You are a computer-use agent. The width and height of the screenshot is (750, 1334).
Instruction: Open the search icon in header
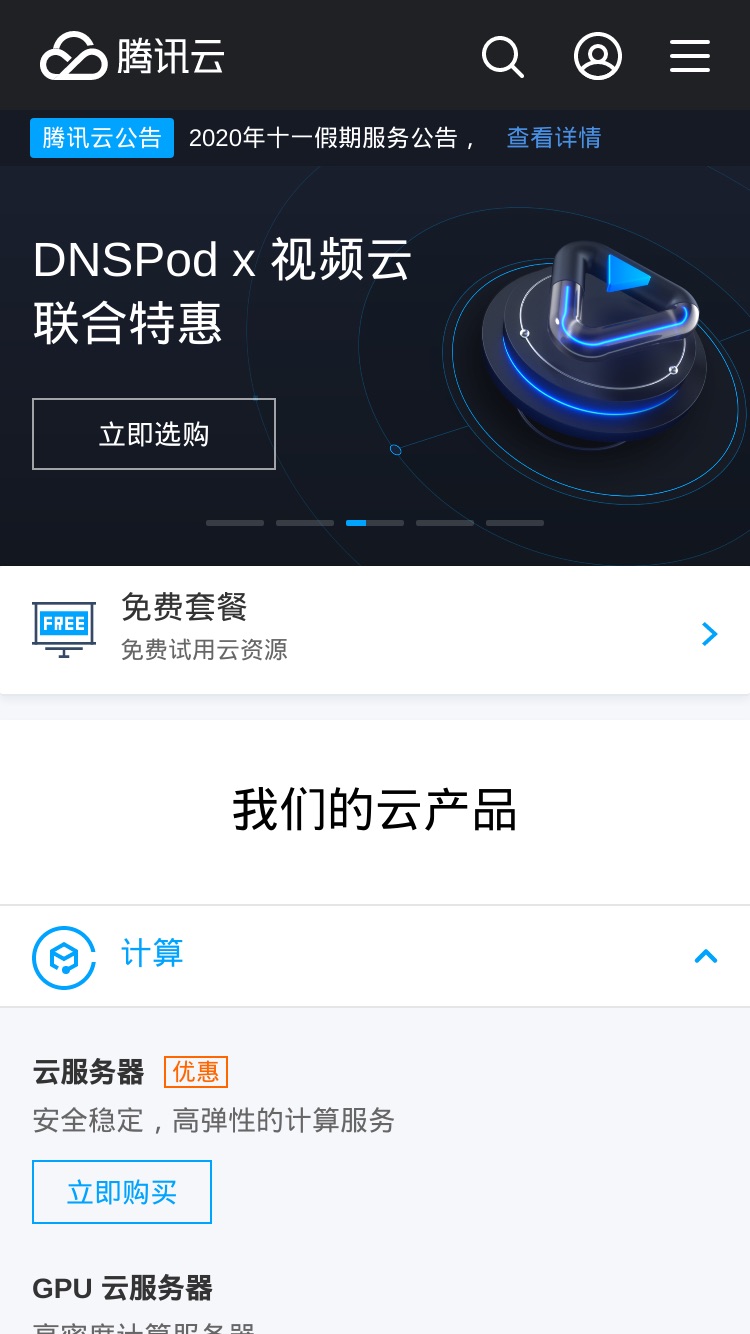pos(503,56)
